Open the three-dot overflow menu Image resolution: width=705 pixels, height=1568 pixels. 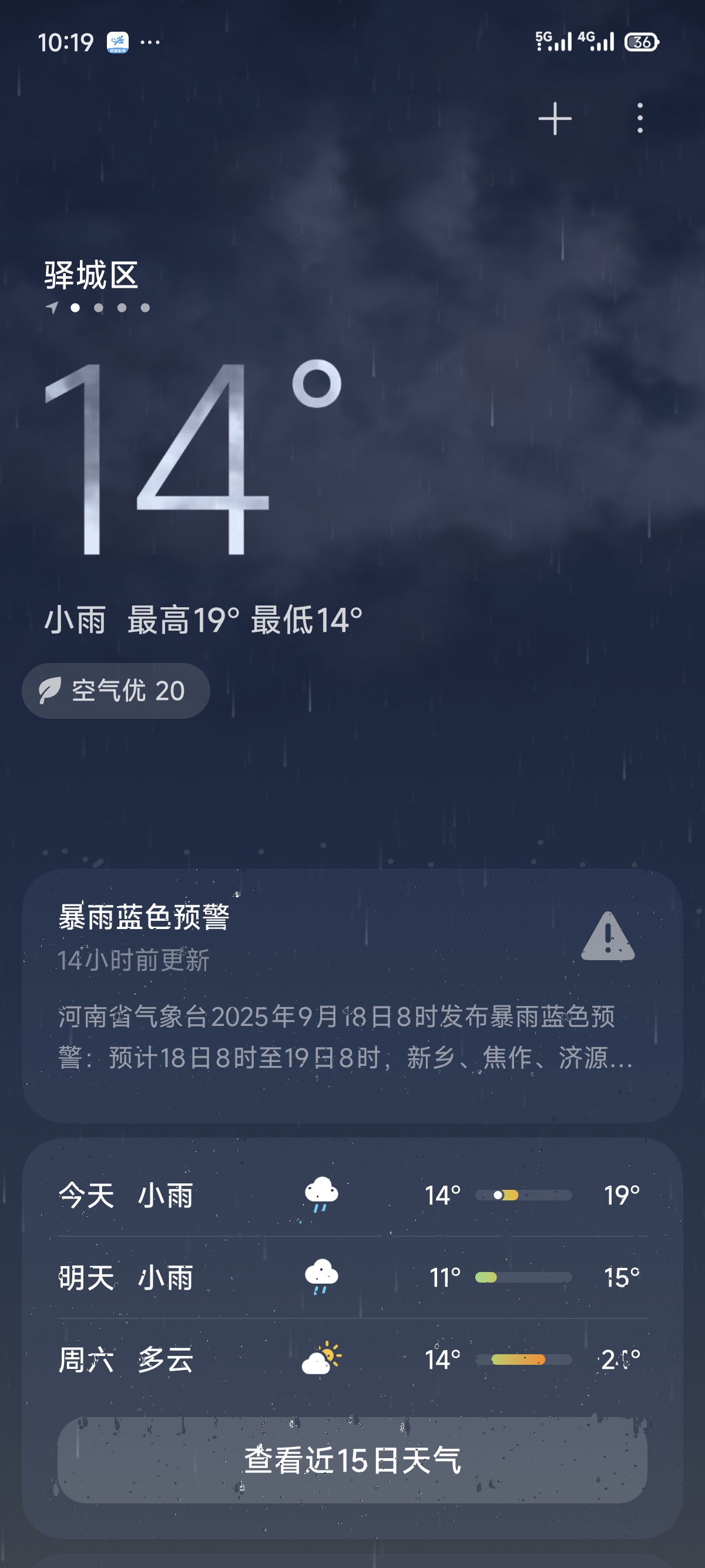coord(639,118)
